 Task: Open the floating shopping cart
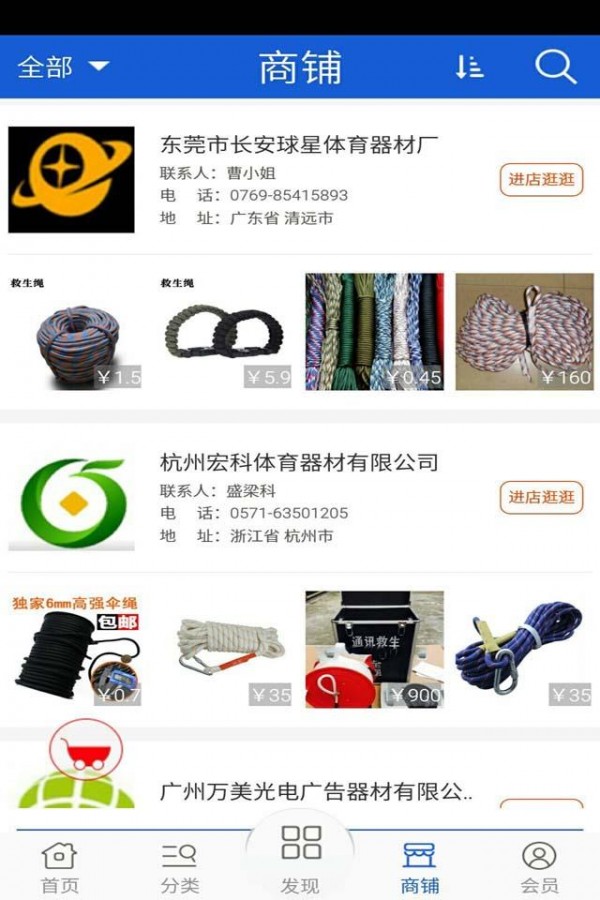coord(87,750)
